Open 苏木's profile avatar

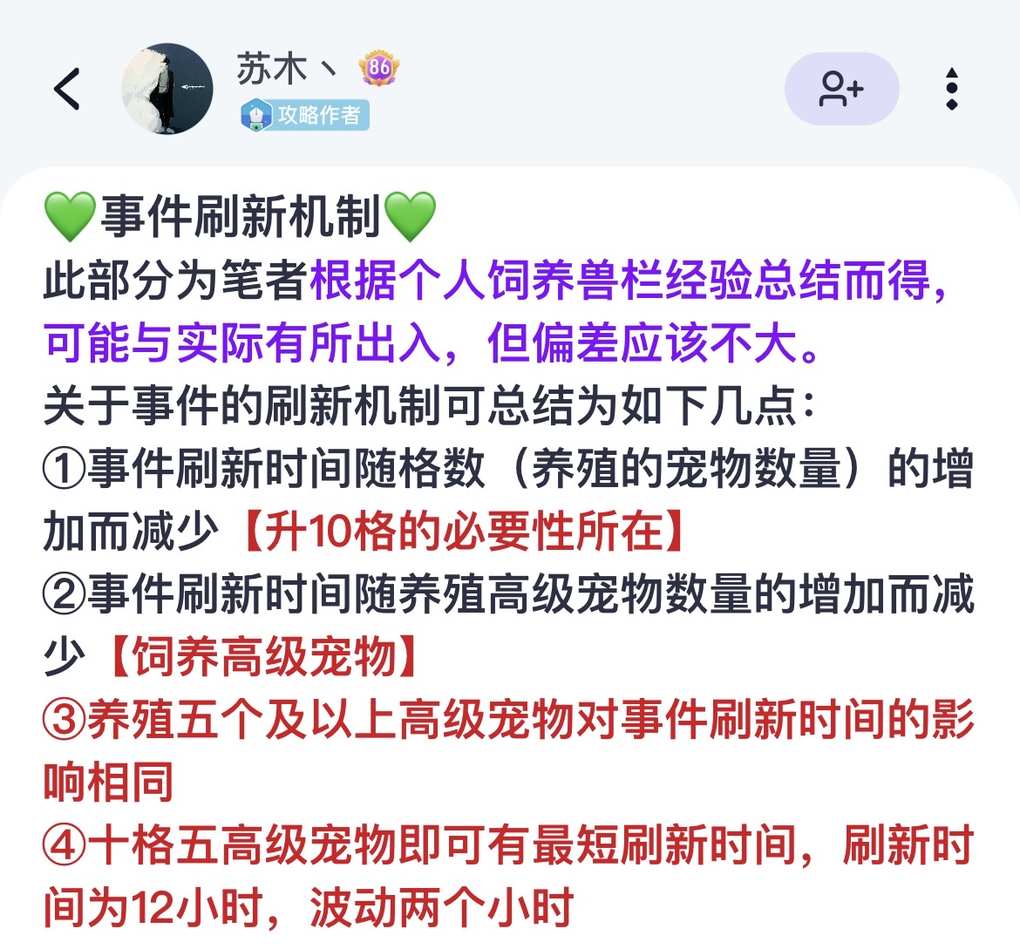coord(167,89)
